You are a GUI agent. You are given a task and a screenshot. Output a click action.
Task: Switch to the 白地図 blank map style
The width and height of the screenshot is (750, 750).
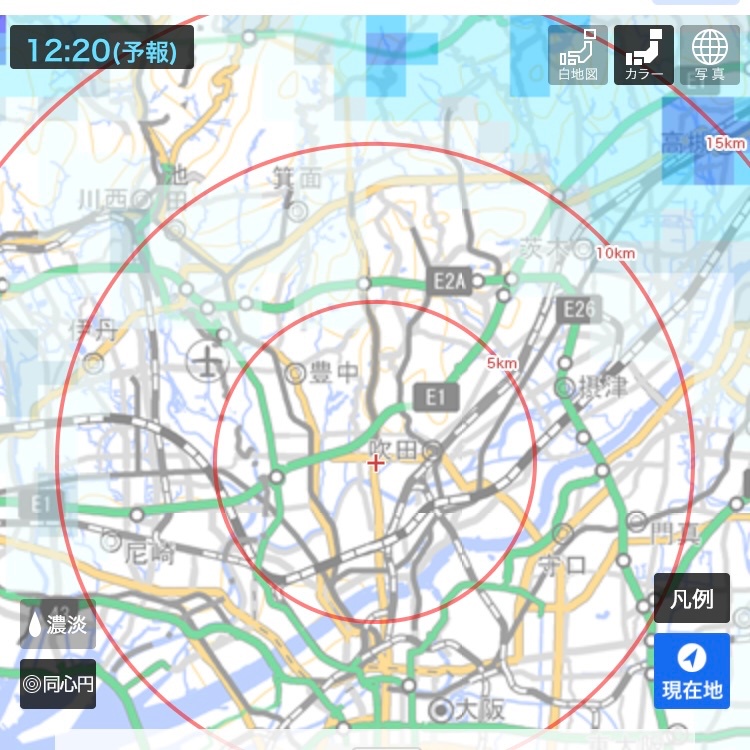(x=578, y=55)
